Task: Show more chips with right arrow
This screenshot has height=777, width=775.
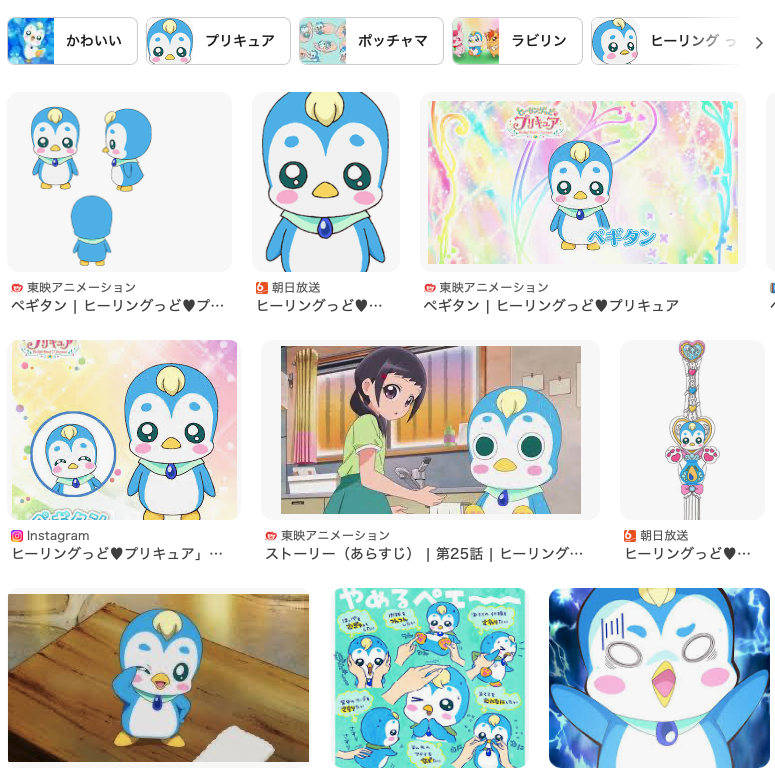Action: click(x=758, y=42)
